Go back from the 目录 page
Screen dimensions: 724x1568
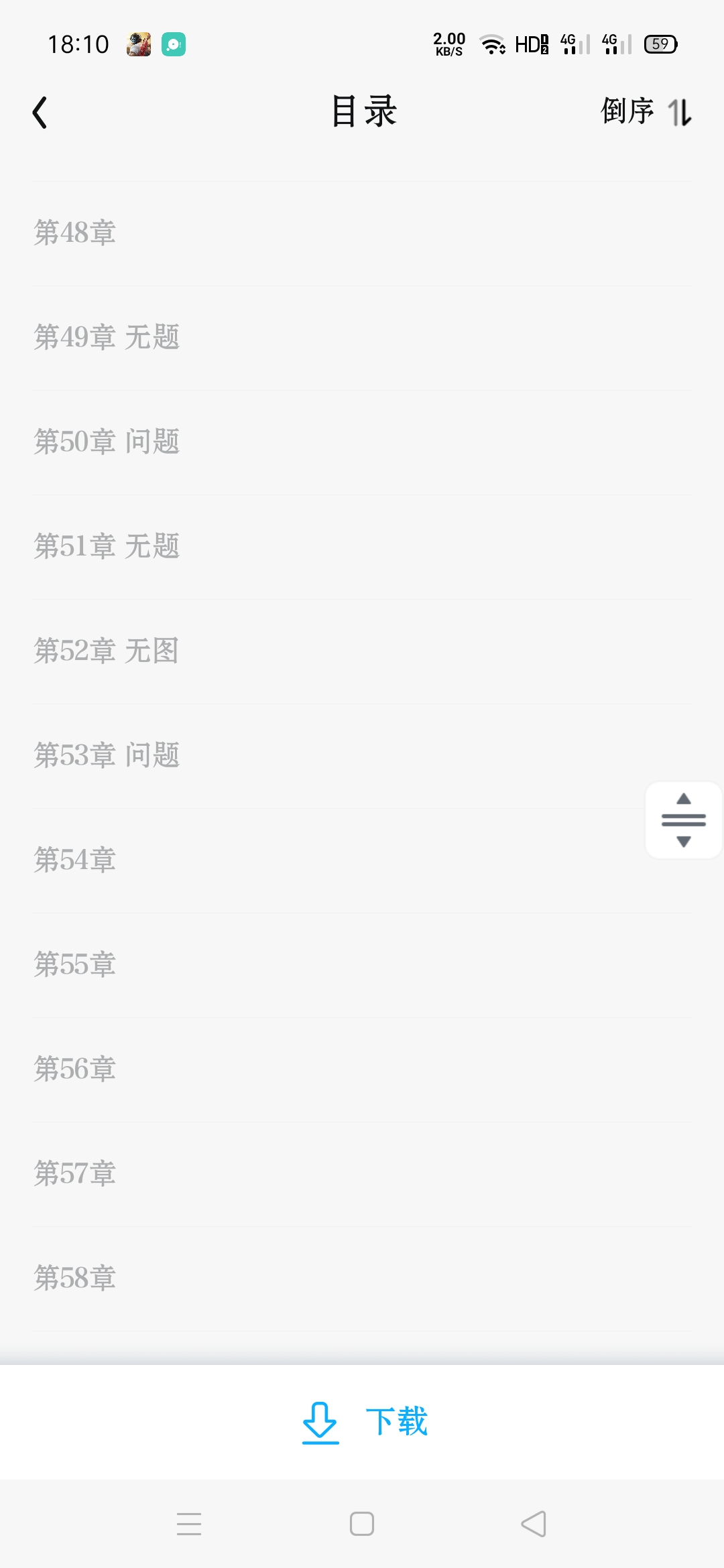(40, 112)
